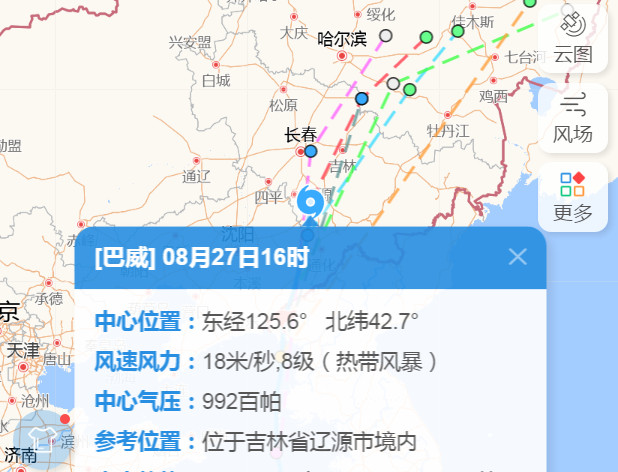The image size is (618, 472).
Task: Select the blue track point beside 长春
Action: point(311,151)
